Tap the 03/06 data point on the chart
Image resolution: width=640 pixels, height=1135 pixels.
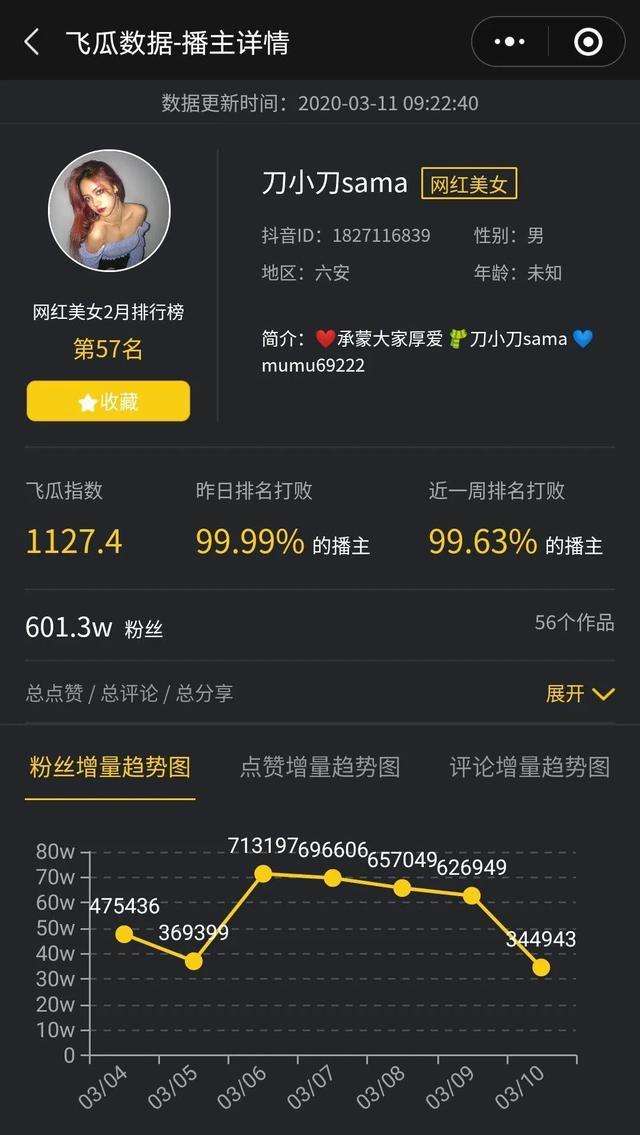pyautogui.click(x=263, y=873)
